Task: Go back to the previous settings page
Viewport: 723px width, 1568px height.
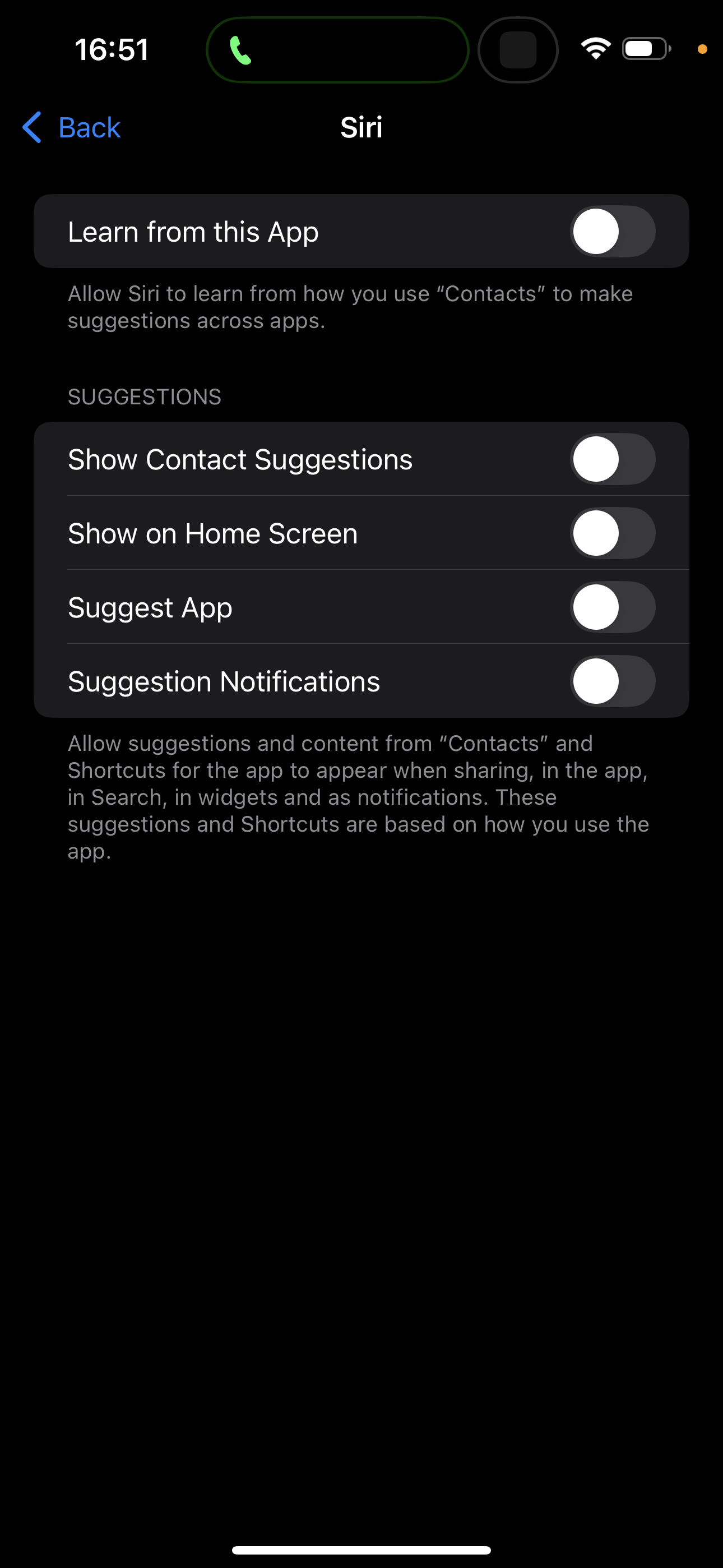Action: pyautogui.click(x=72, y=128)
